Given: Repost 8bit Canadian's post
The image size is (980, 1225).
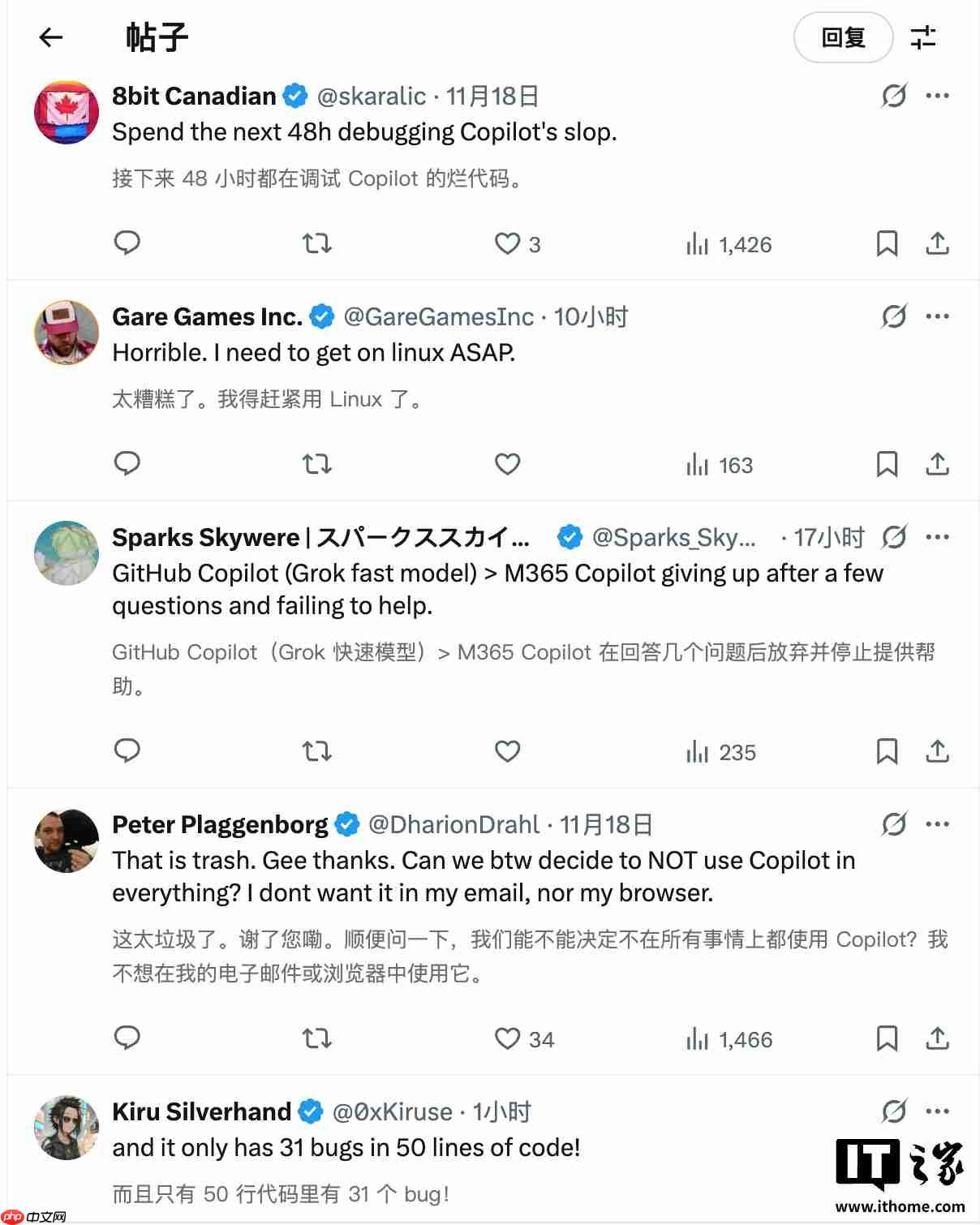Looking at the screenshot, I should pyautogui.click(x=316, y=243).
